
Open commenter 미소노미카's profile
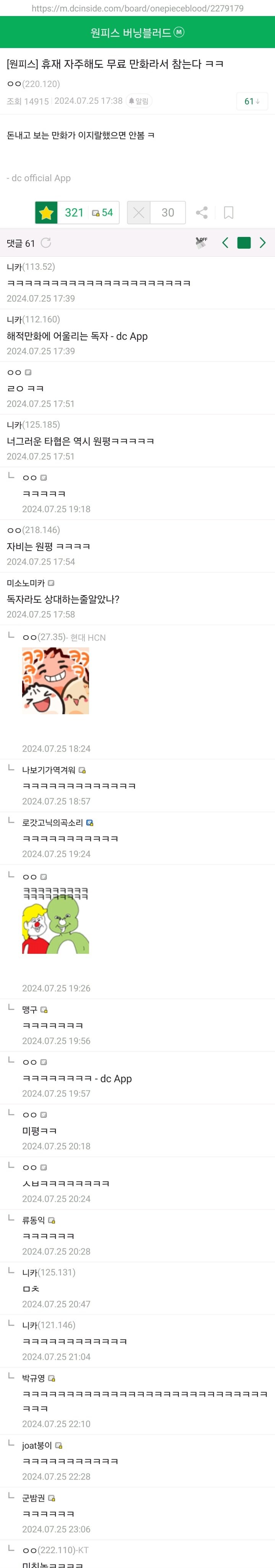[26, 583]
